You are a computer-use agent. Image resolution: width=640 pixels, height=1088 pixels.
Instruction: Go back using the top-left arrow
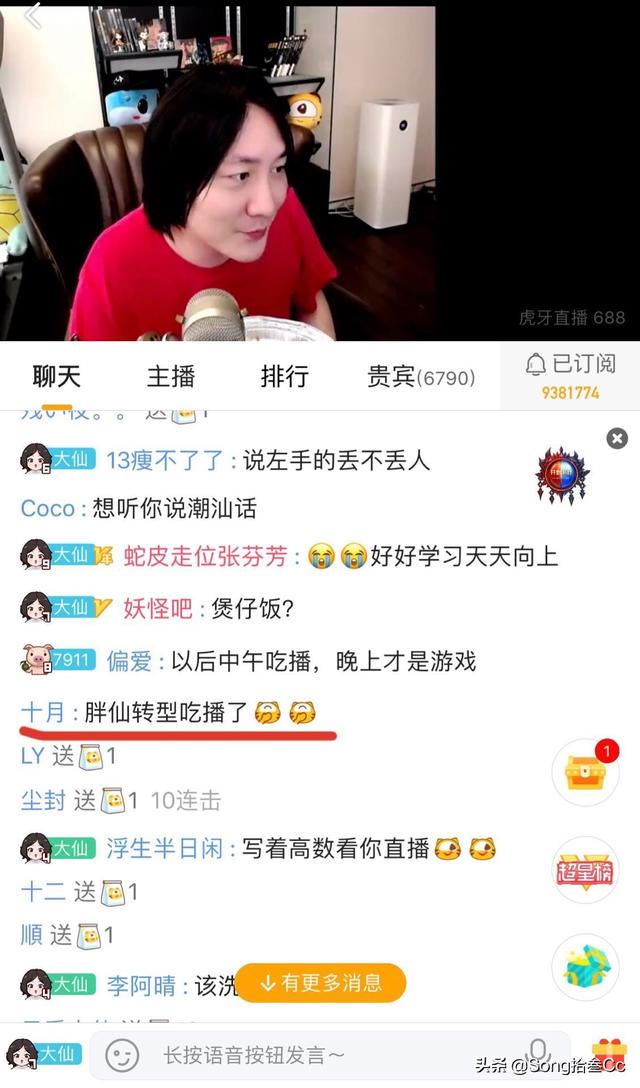(x=33, y=16)
